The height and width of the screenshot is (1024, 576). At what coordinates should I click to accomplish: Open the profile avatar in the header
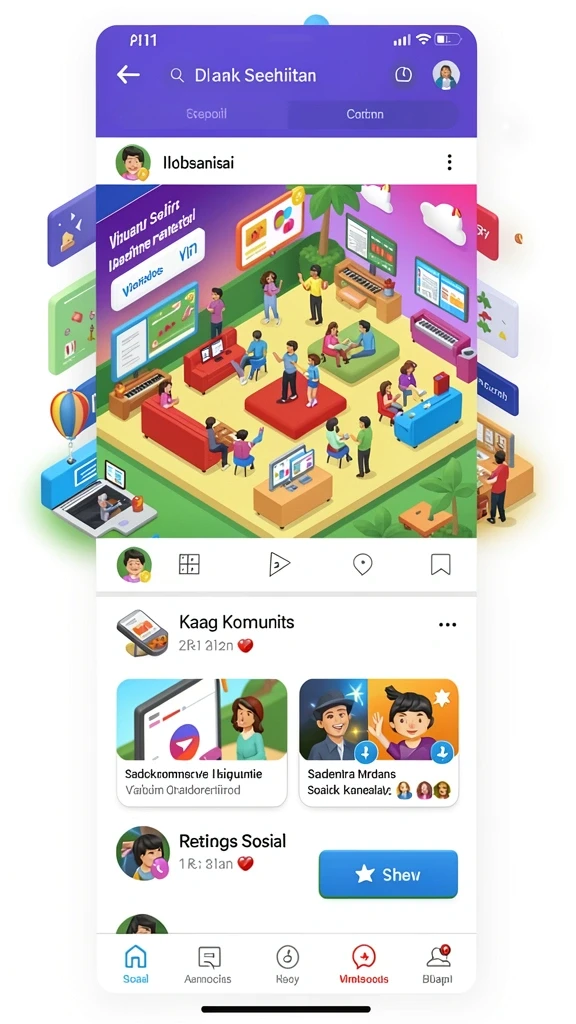(446, 75)
